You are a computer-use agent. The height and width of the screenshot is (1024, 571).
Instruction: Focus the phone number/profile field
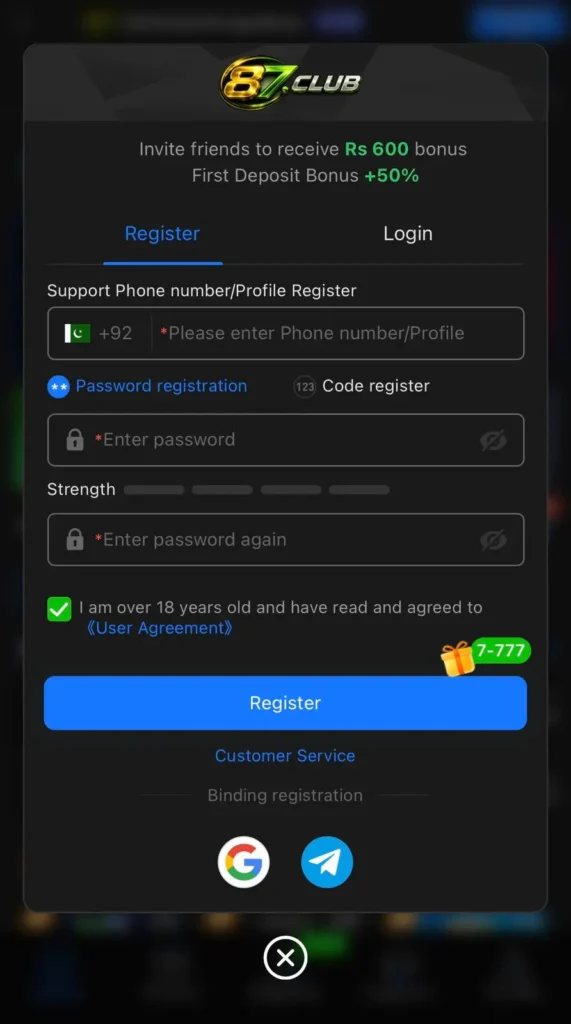[337, 333]
